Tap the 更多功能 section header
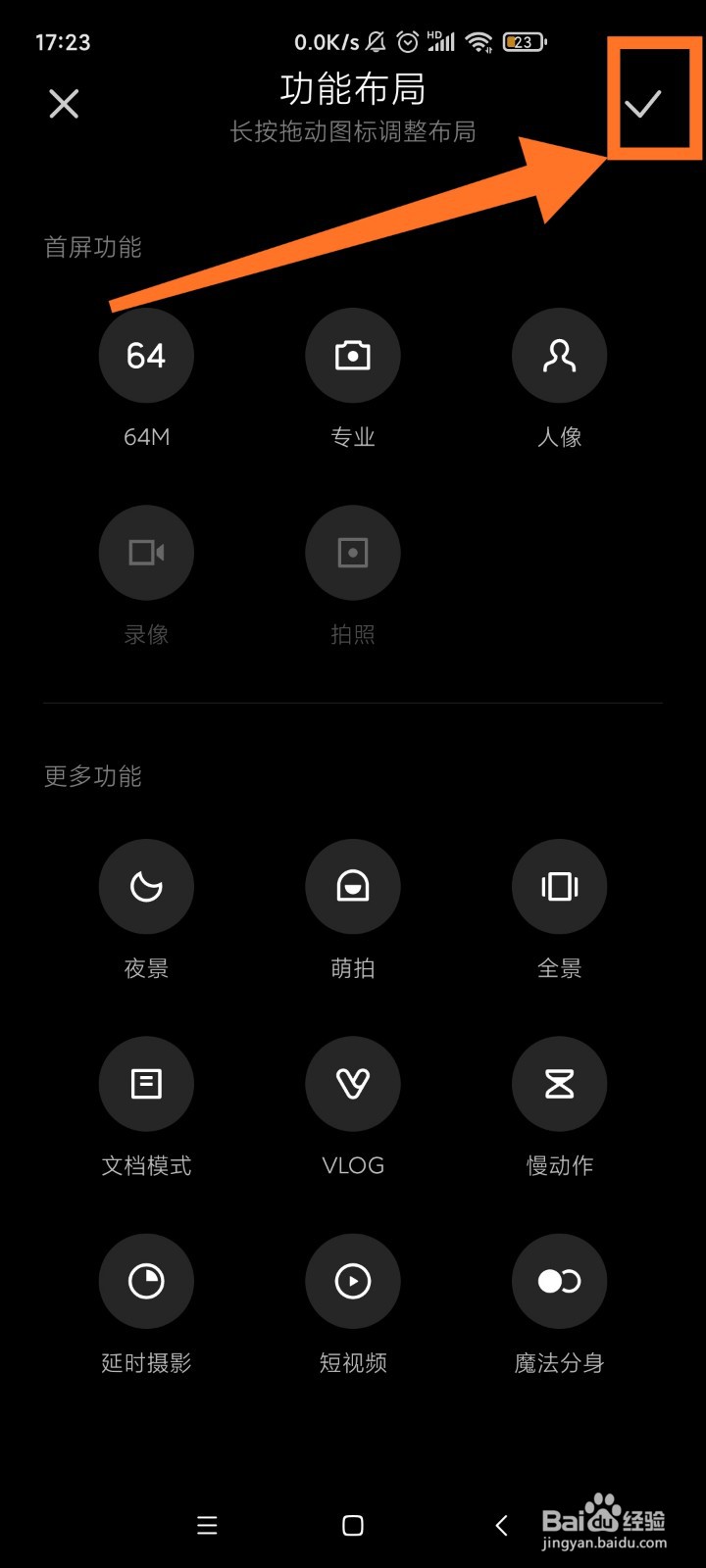The image size is (706, 1568). click(93, 777)
